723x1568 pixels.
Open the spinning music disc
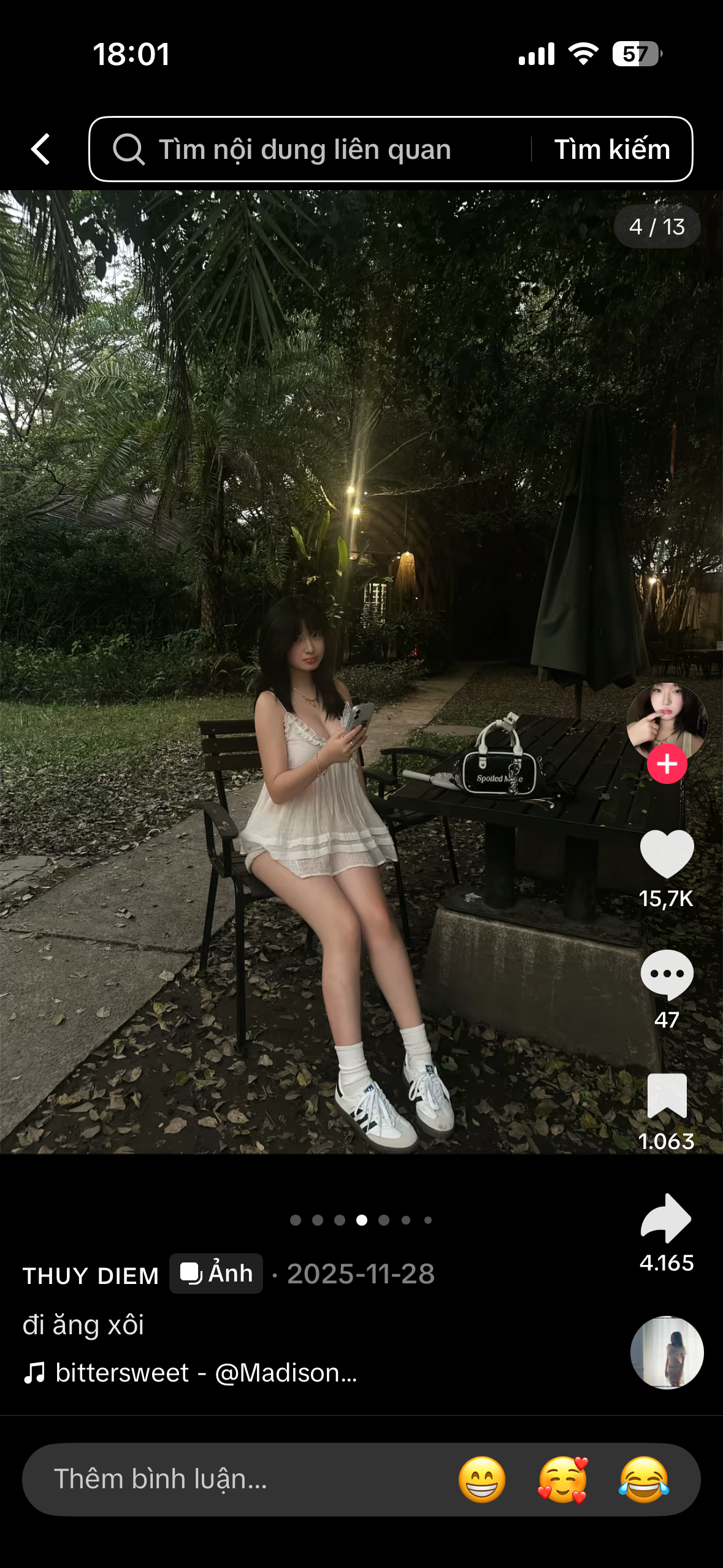point(667,1352)
